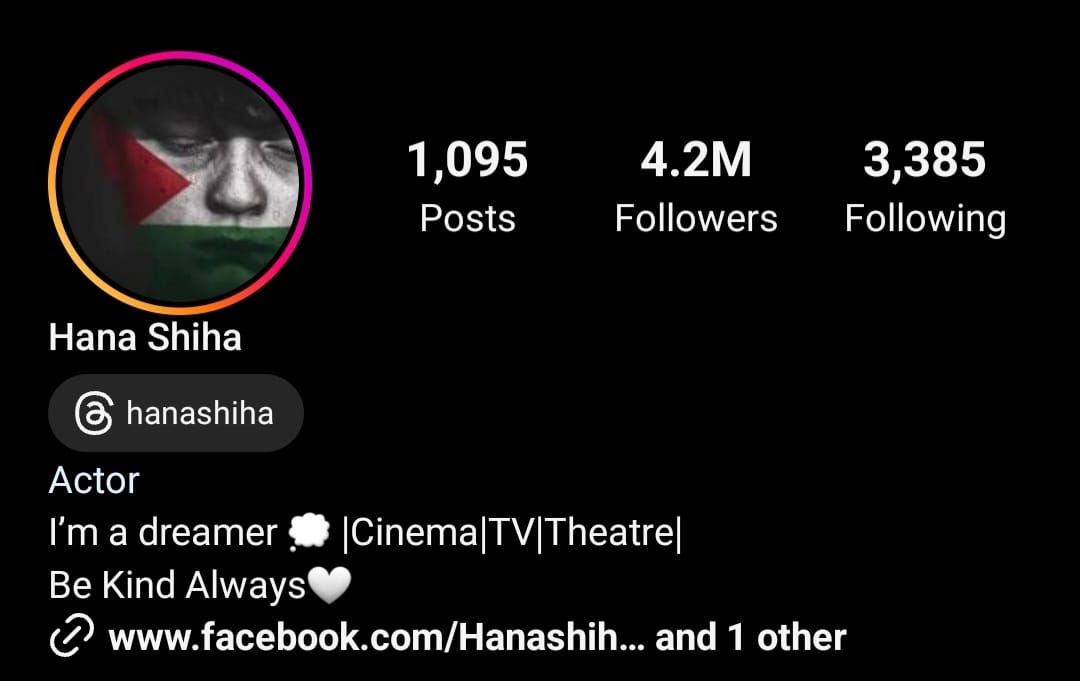Open Hana Shiha's story from profile picture
The height and width of the screenshot is (681, 1080).
coord(180,183)
